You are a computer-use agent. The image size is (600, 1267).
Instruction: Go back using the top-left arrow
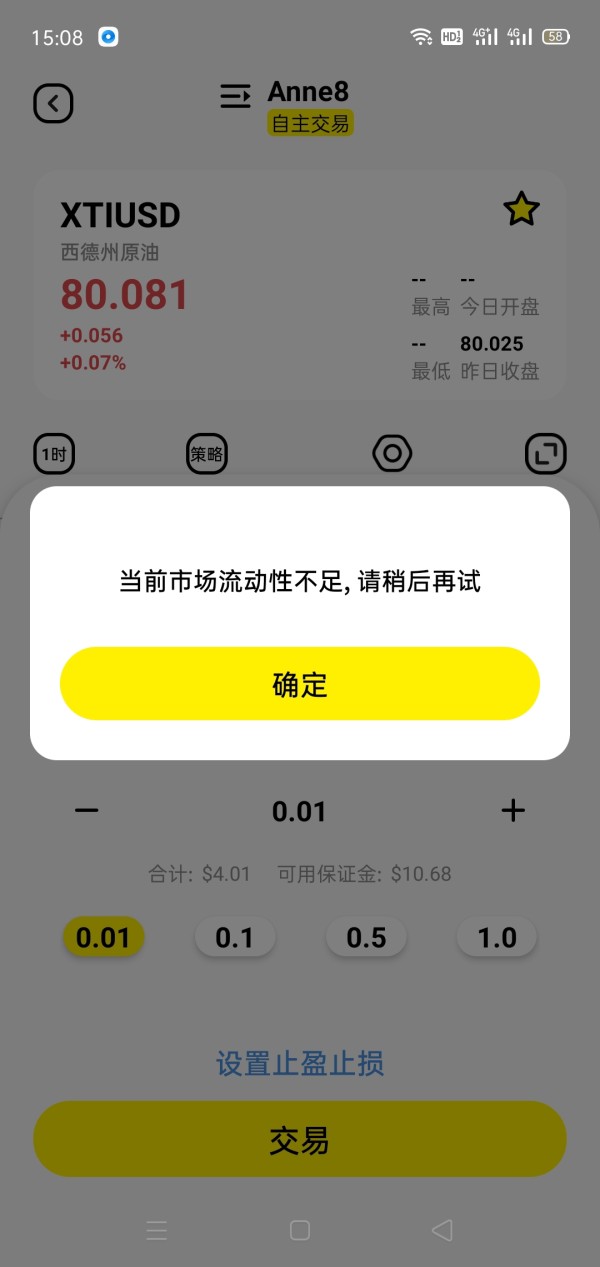[x=53, y=103]
